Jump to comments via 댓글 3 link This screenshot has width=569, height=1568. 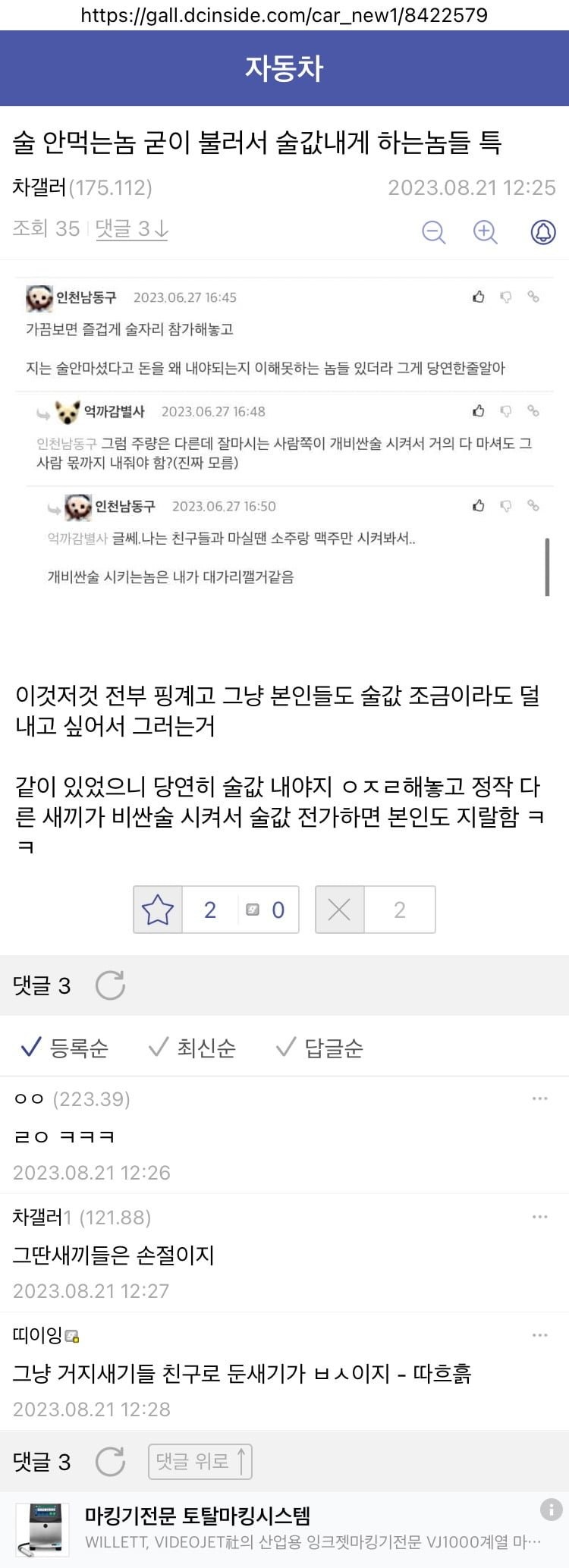[x=131, y=228]
